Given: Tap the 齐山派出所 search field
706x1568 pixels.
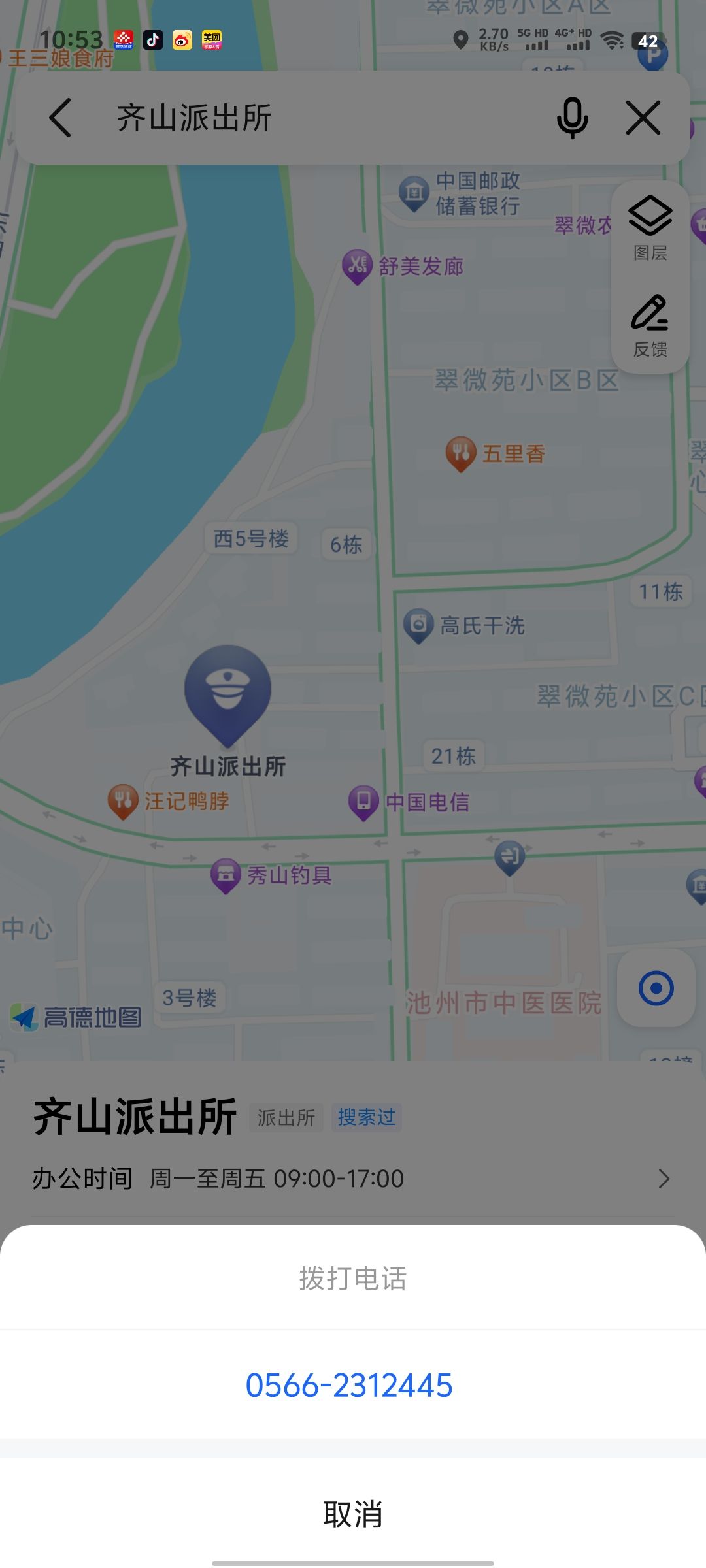Looking at the screenshot, I should (x=314, y=118).
